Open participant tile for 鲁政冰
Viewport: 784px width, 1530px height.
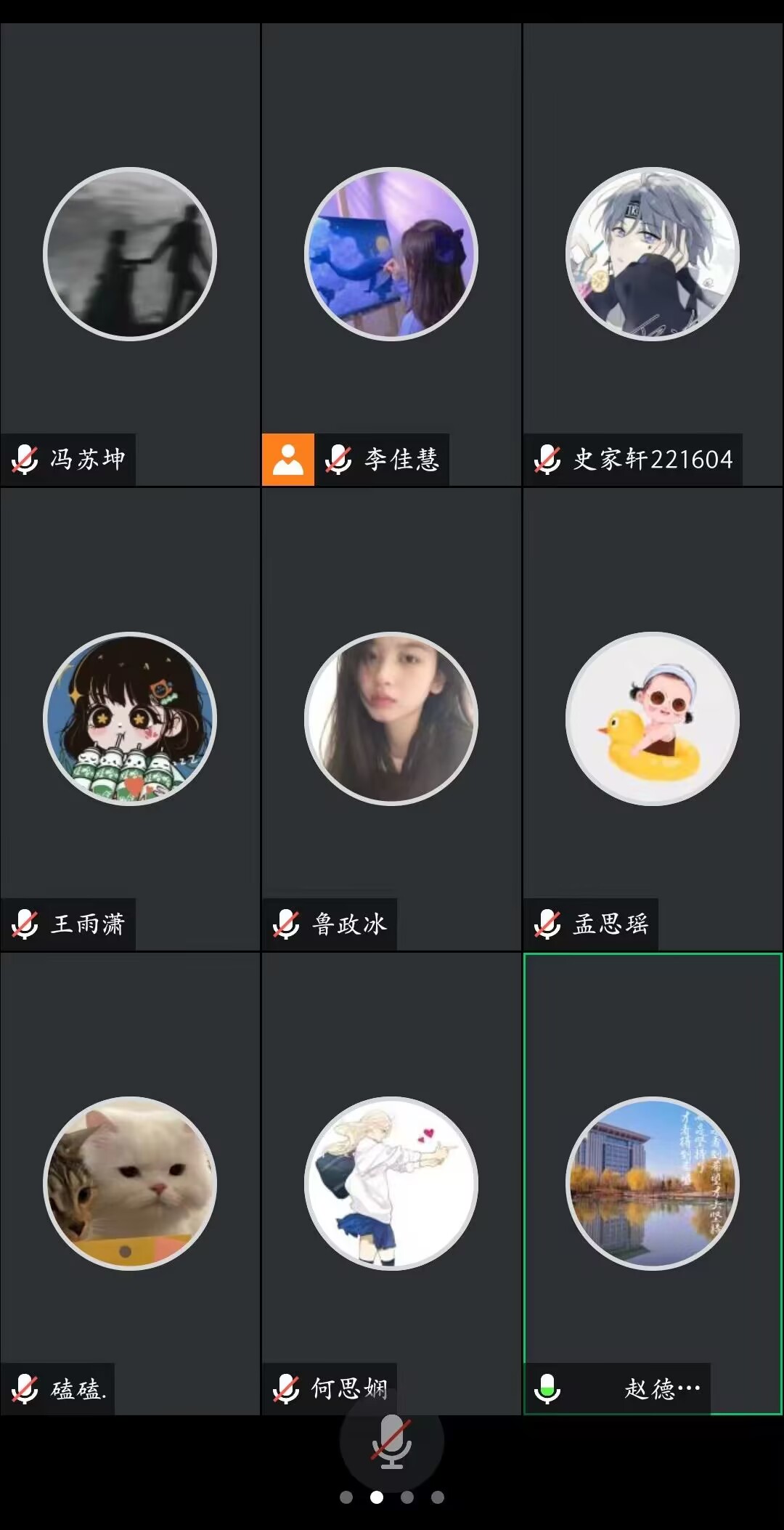391,719
